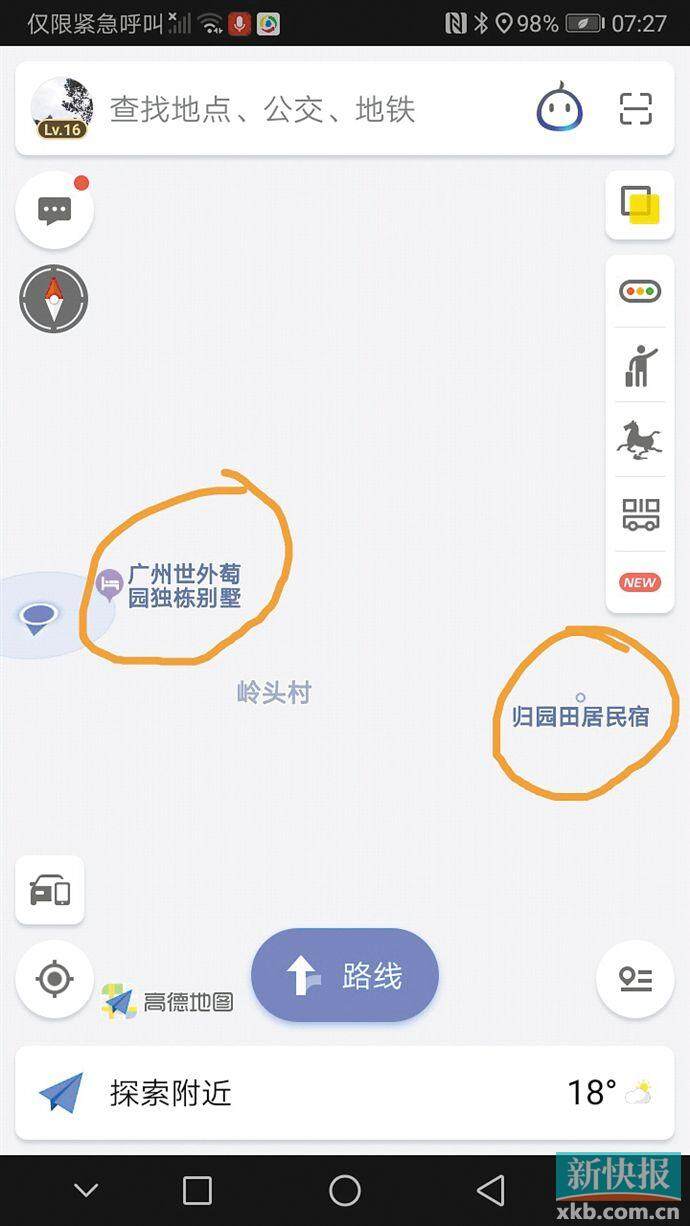
Task: Toggle the traffic light conditions layer
Action: pyautogui.click(x=640, y=292)
